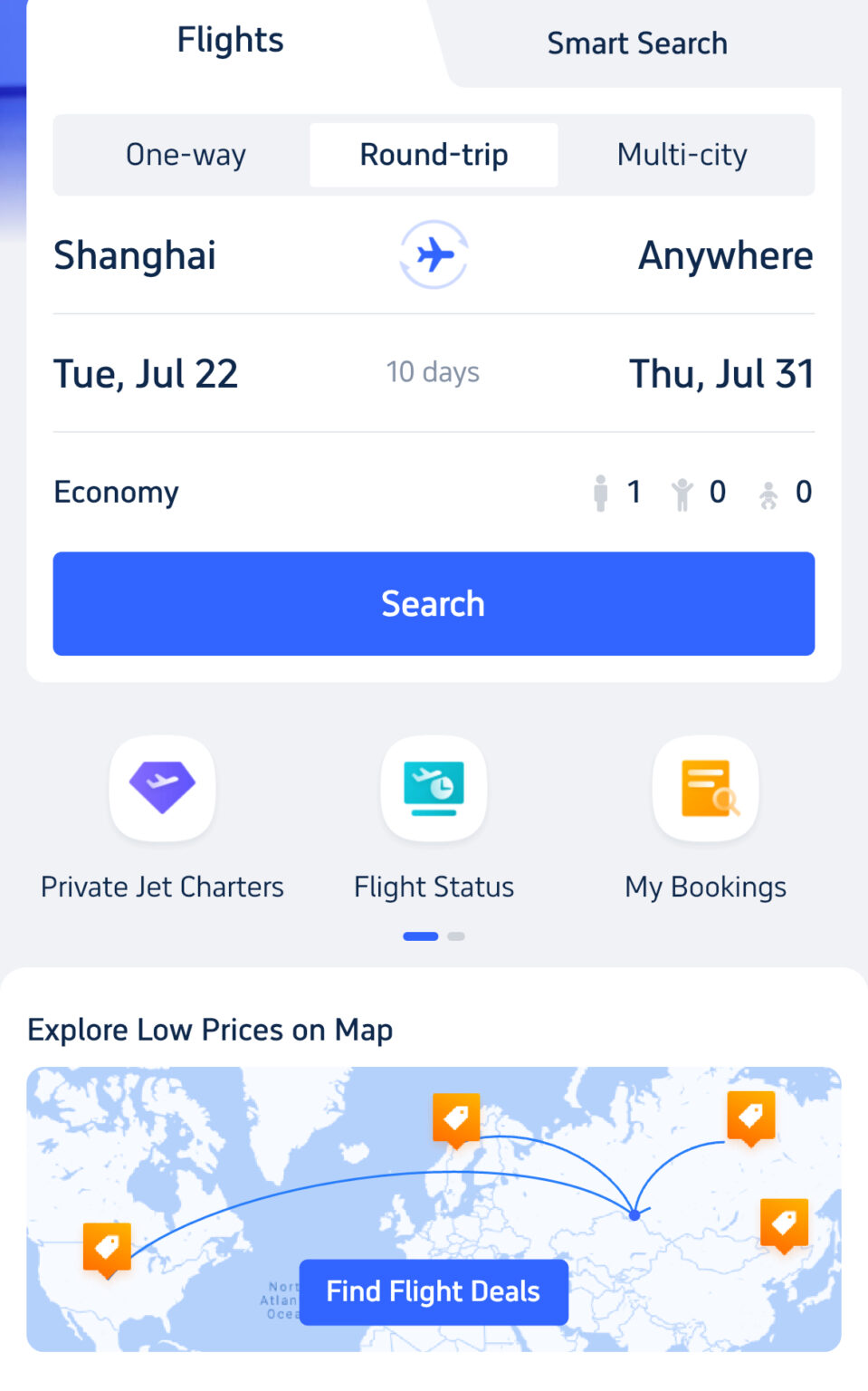Change departure city from Shanghai
The width and height of the screenshot is (868, 1391).
[x=135, y=255]
